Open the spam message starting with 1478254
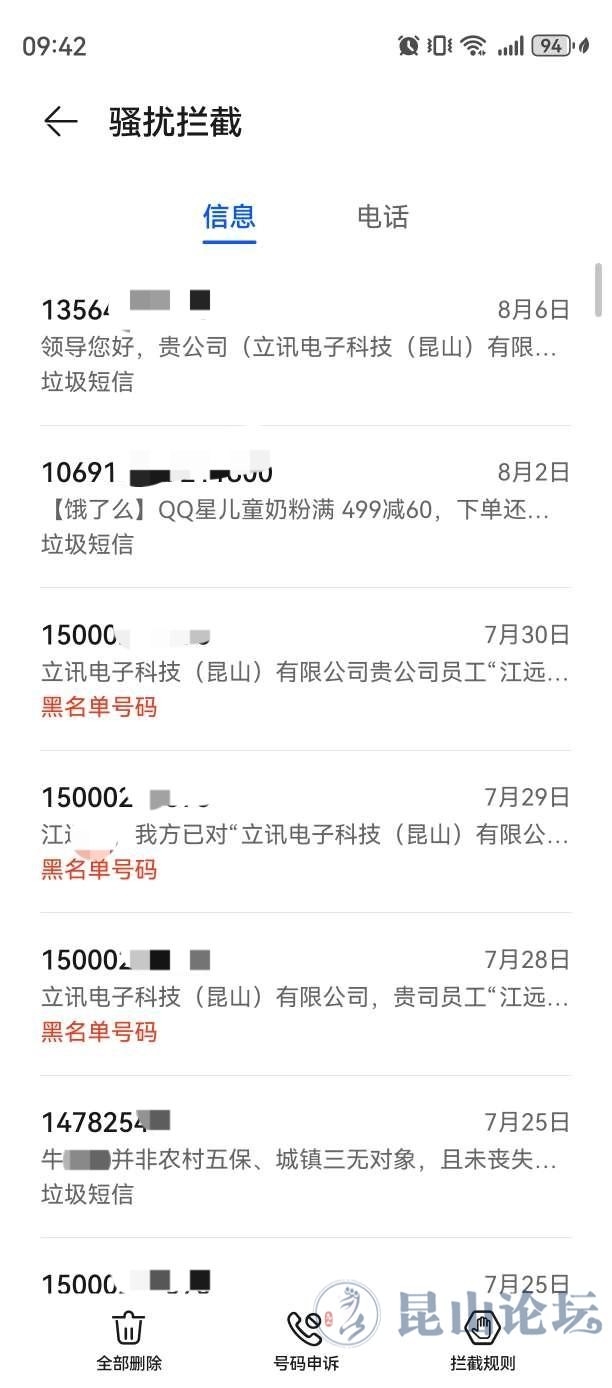The image size is (612, 1388). click(305, 1157)
